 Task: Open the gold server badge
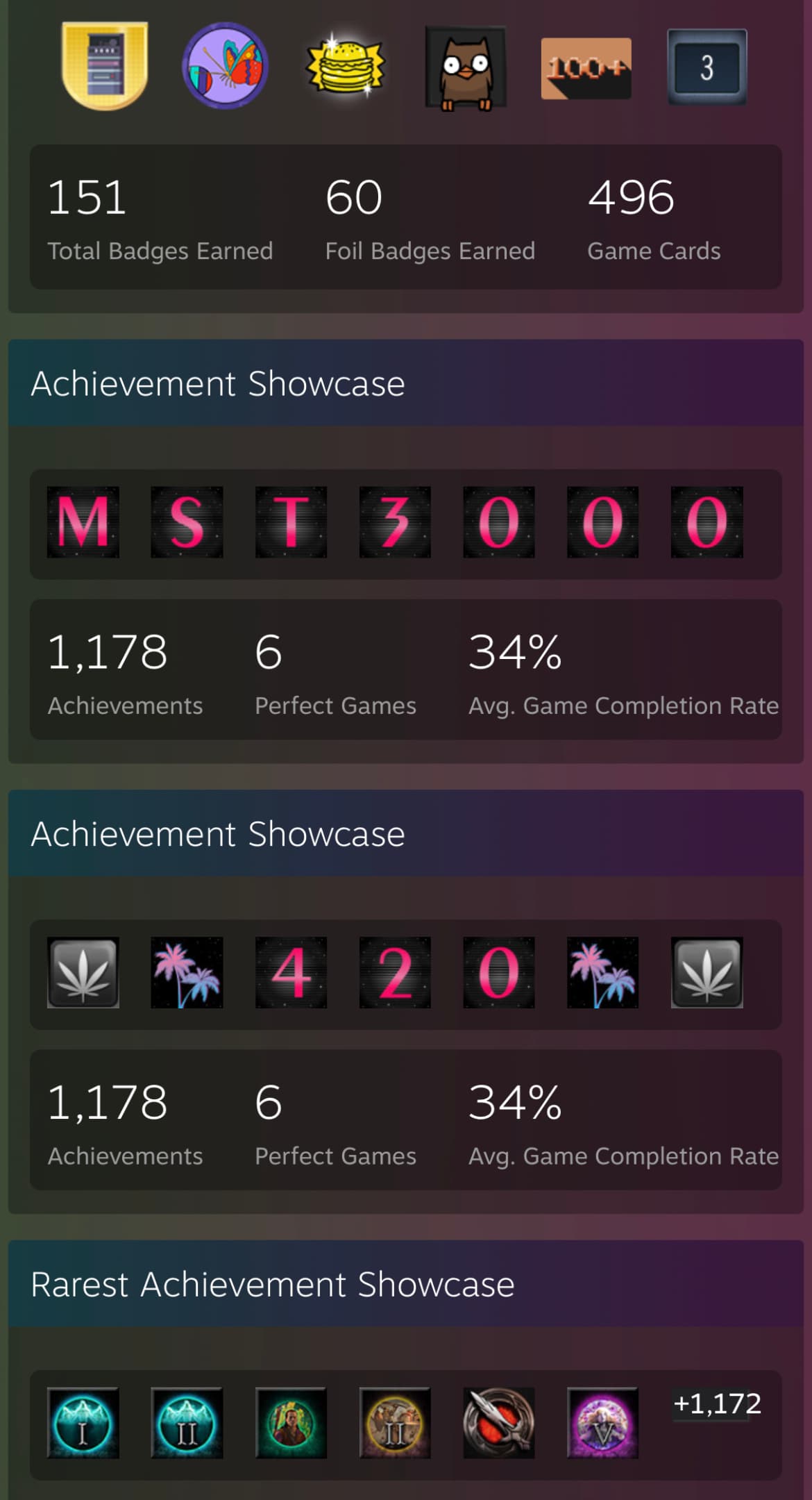click(104, 67)
